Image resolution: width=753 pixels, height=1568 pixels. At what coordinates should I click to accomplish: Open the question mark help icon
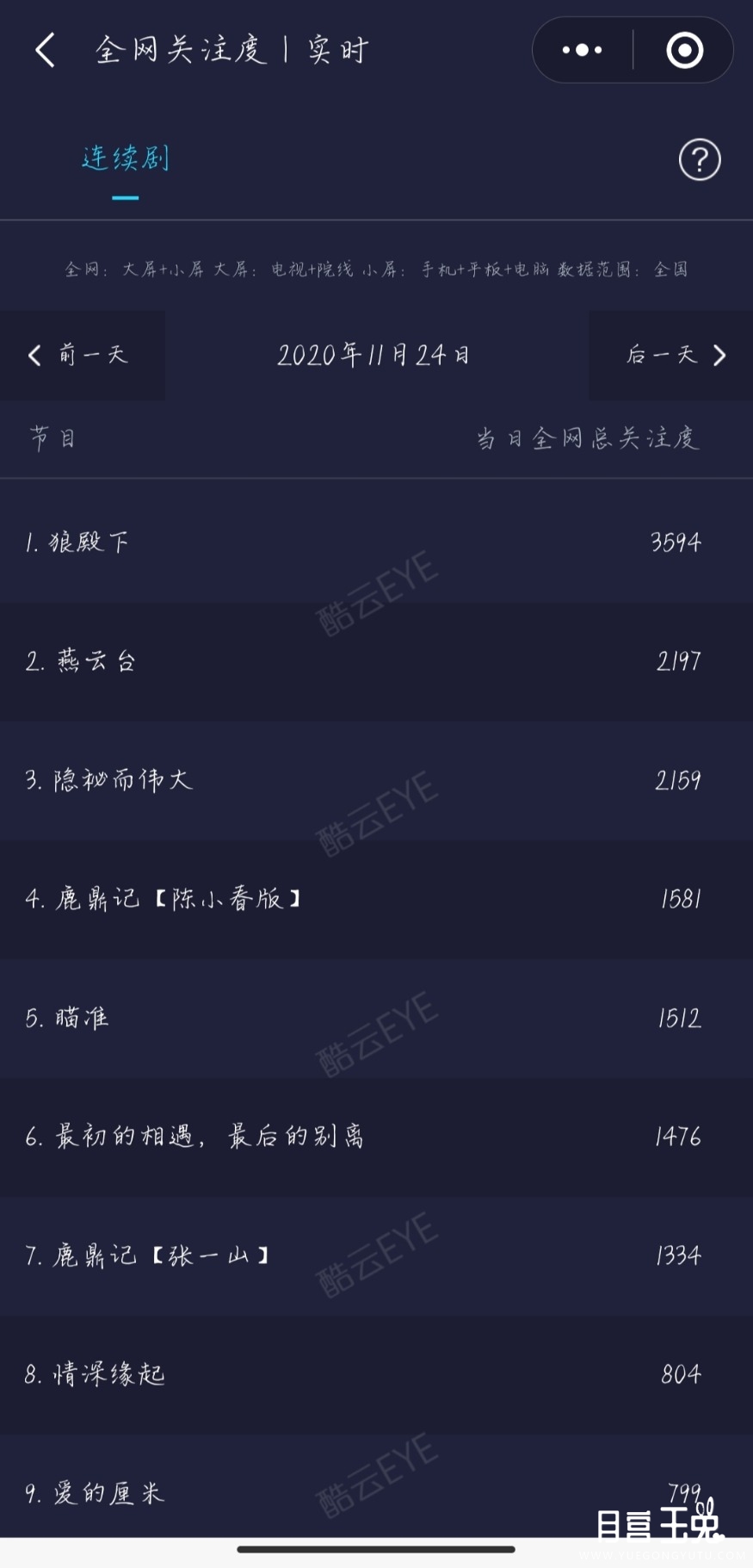(699, 159)
